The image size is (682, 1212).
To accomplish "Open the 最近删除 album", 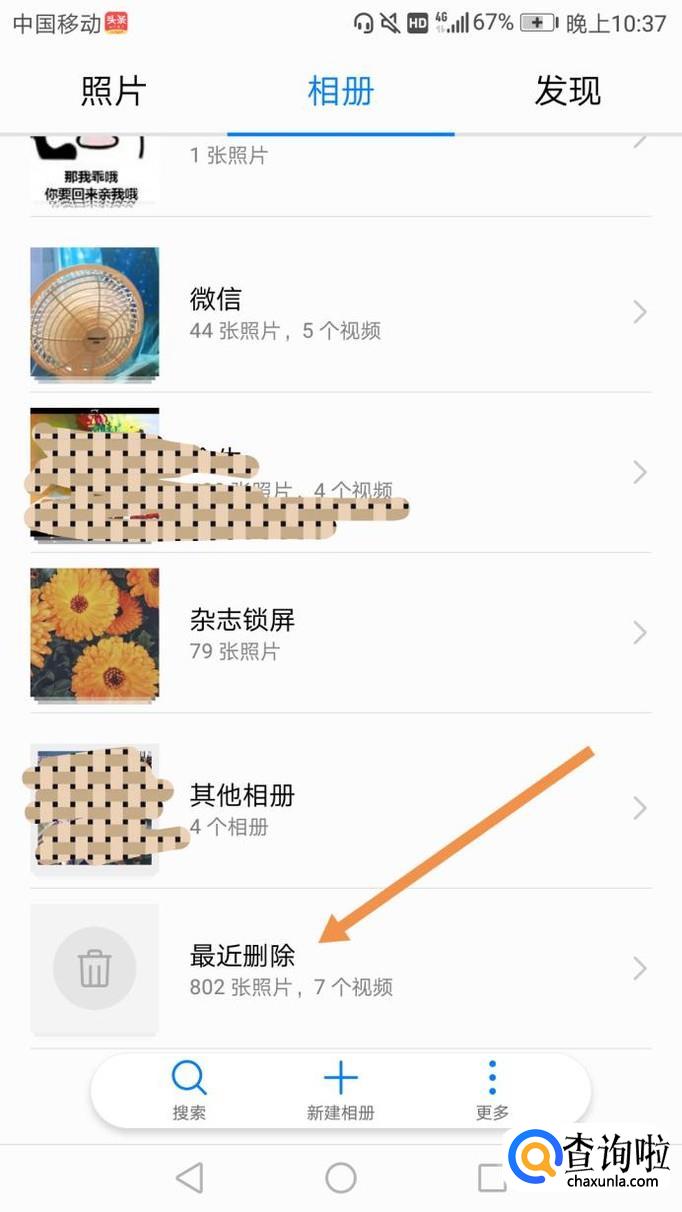I will coord(340,969).
